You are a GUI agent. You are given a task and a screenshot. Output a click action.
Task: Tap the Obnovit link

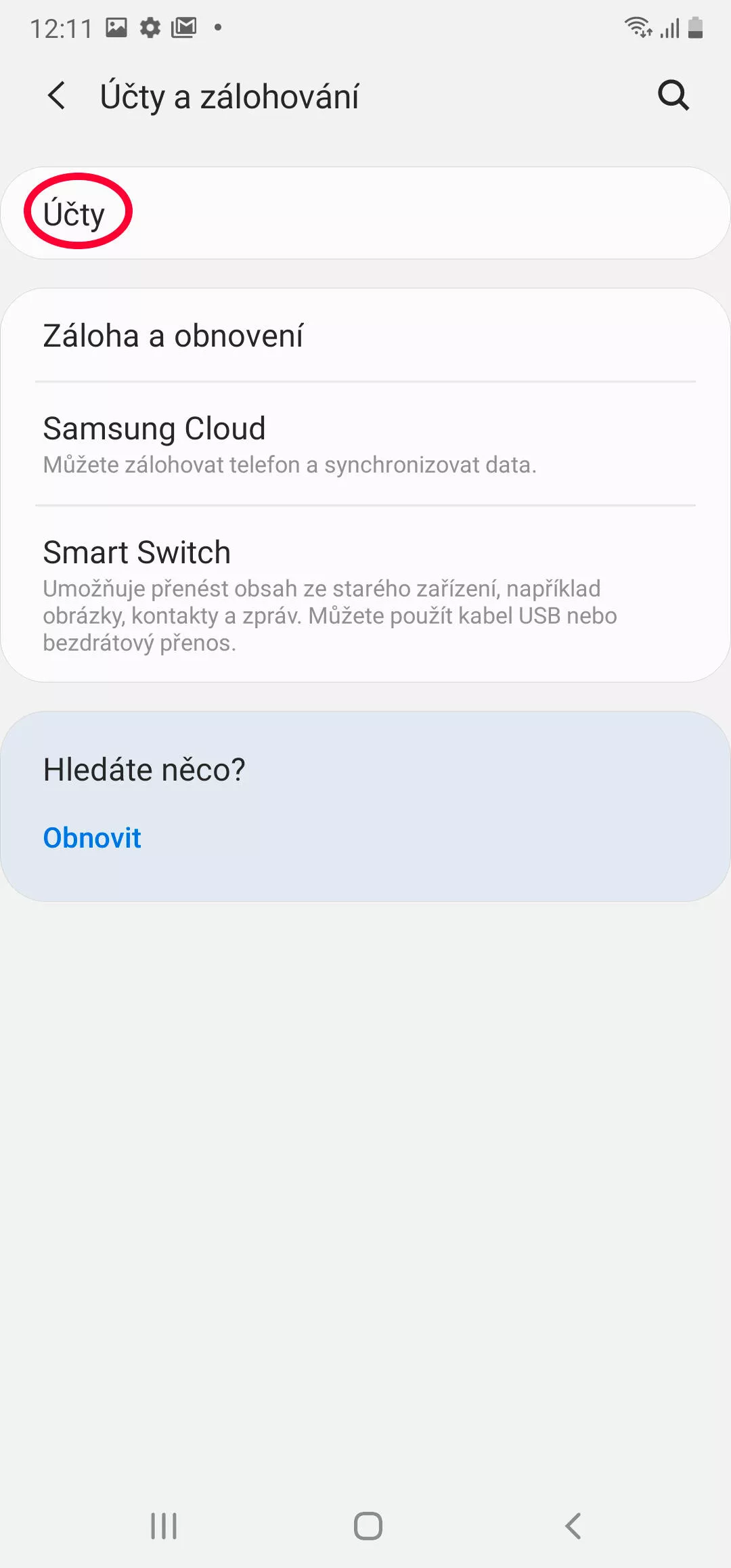coord(92,838)
